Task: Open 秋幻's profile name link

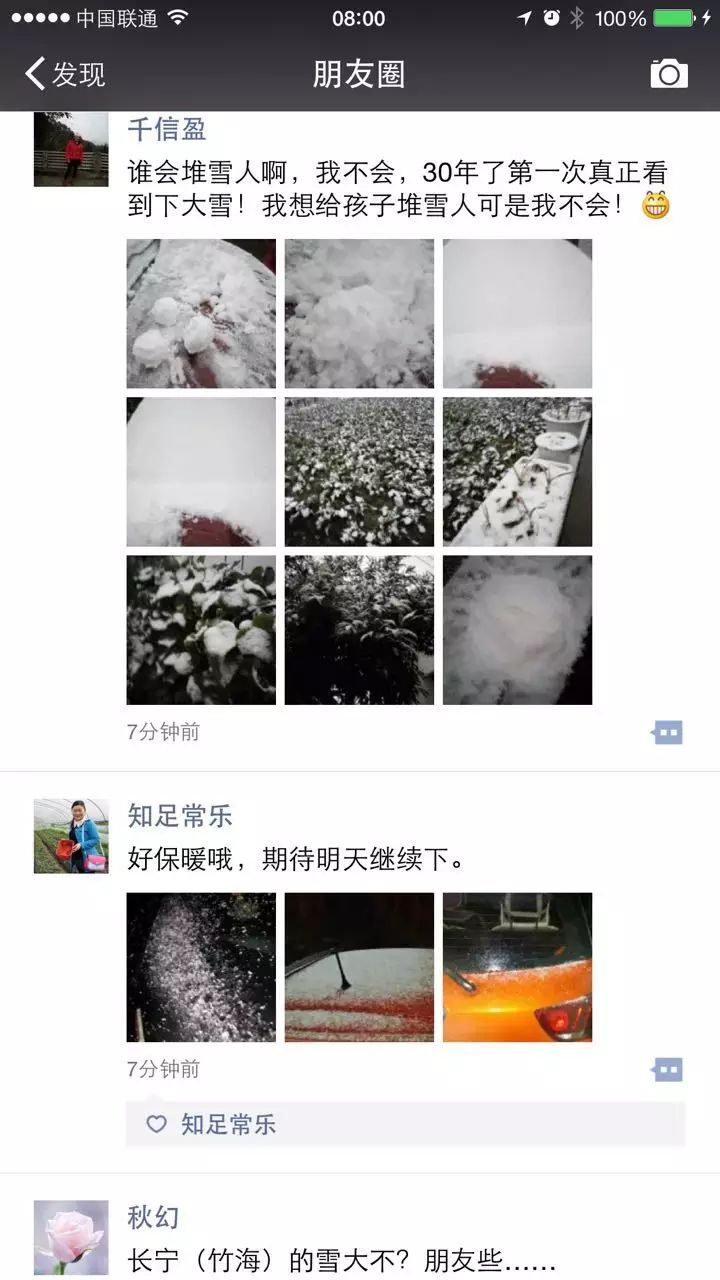Action: (153, 1217)
